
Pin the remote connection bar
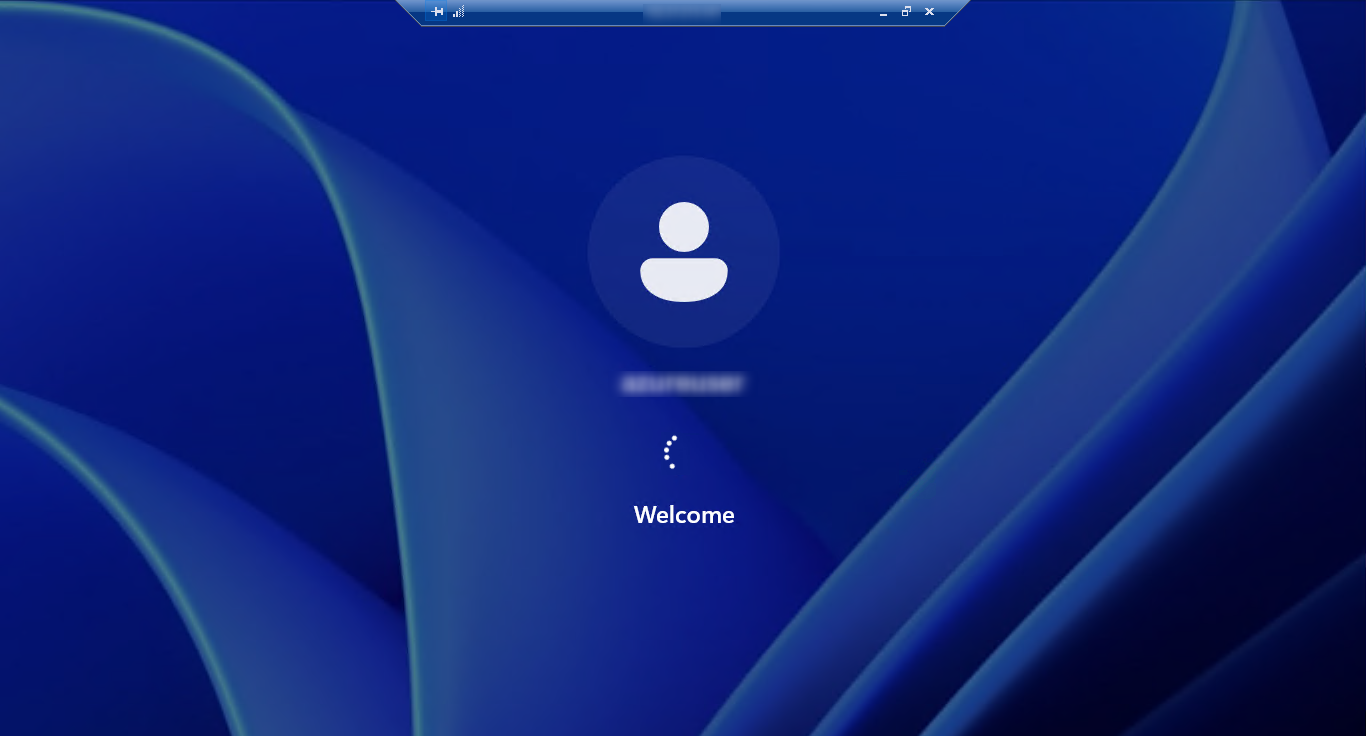pos(437,12)
